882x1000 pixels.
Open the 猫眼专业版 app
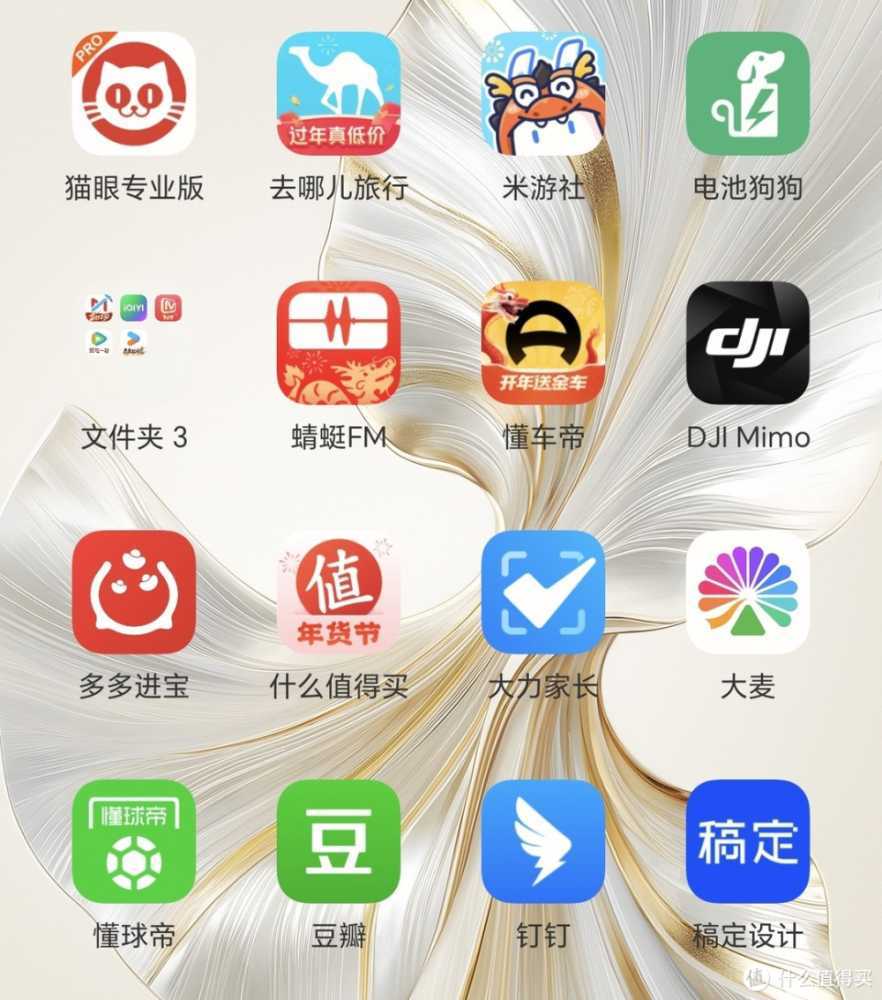pyautogui.click(x=133, y=95)
